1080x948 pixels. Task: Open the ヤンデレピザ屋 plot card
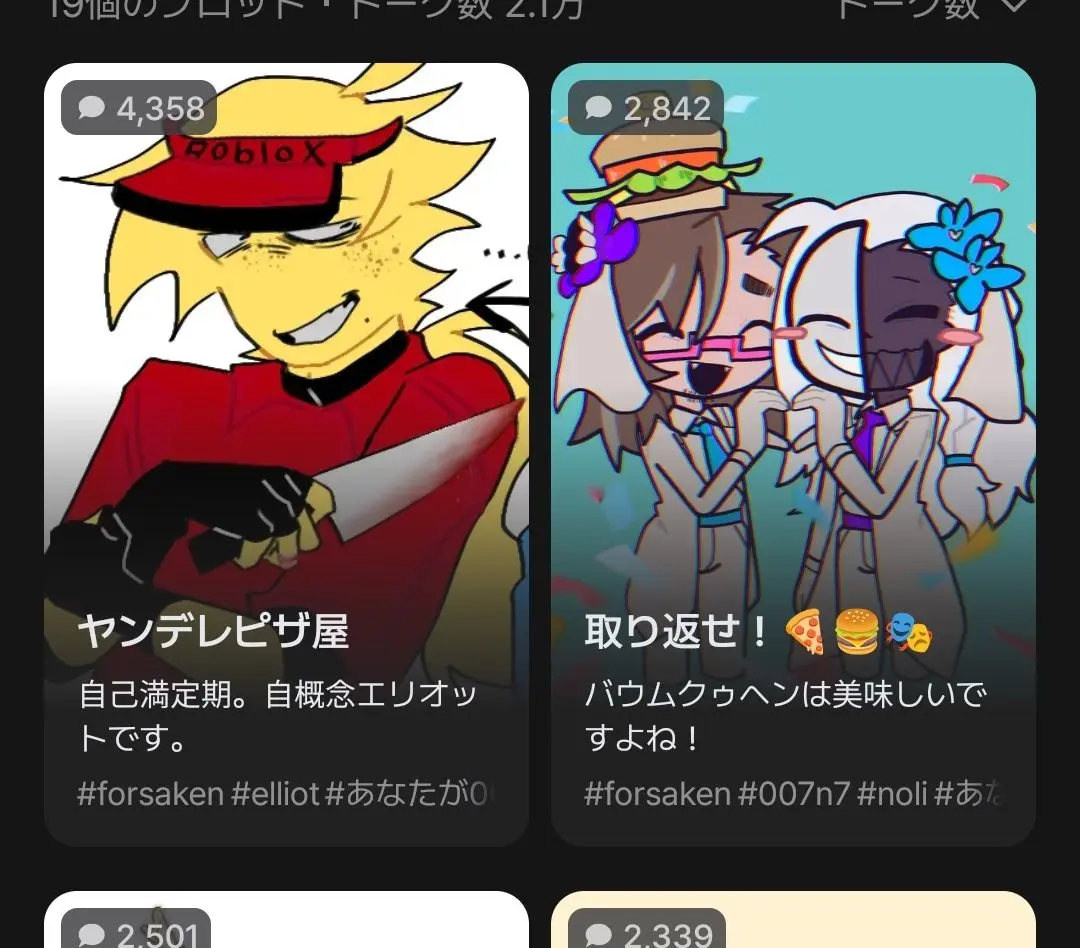coord(287,455)
